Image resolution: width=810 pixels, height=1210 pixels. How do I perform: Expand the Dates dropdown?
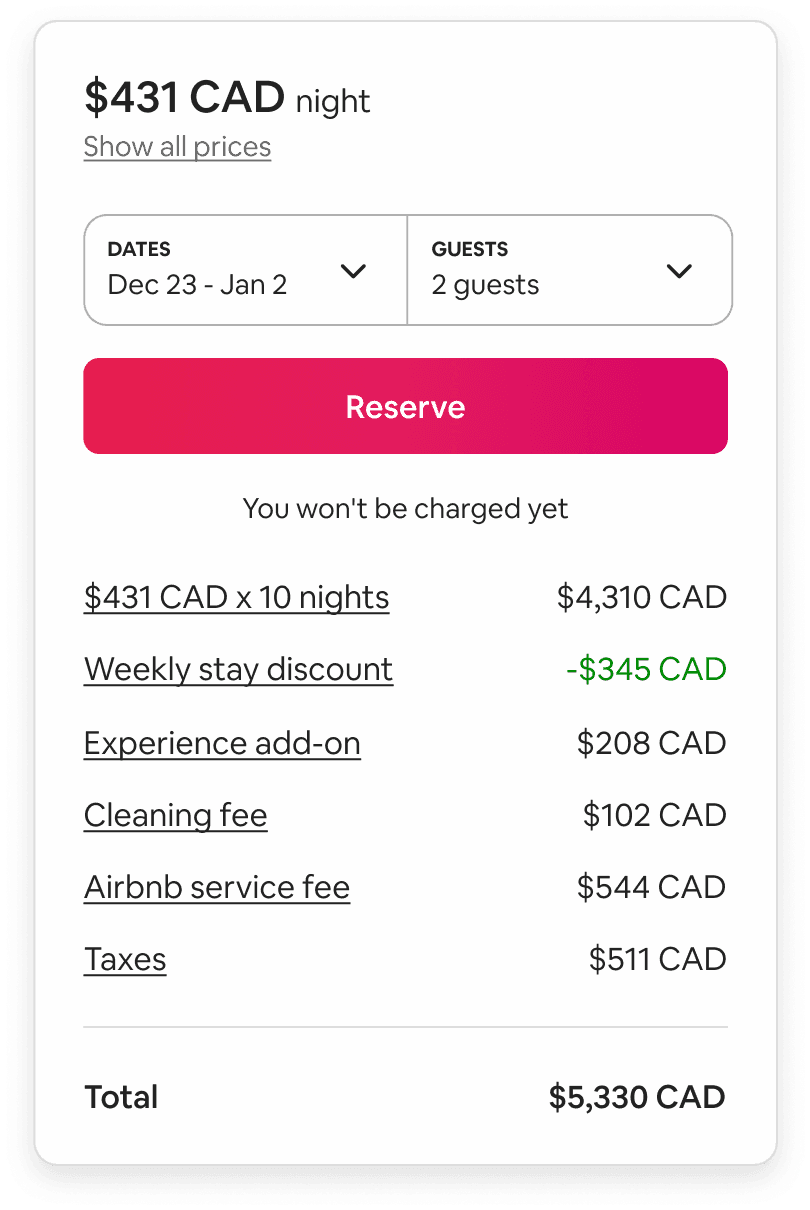[246, 270]
